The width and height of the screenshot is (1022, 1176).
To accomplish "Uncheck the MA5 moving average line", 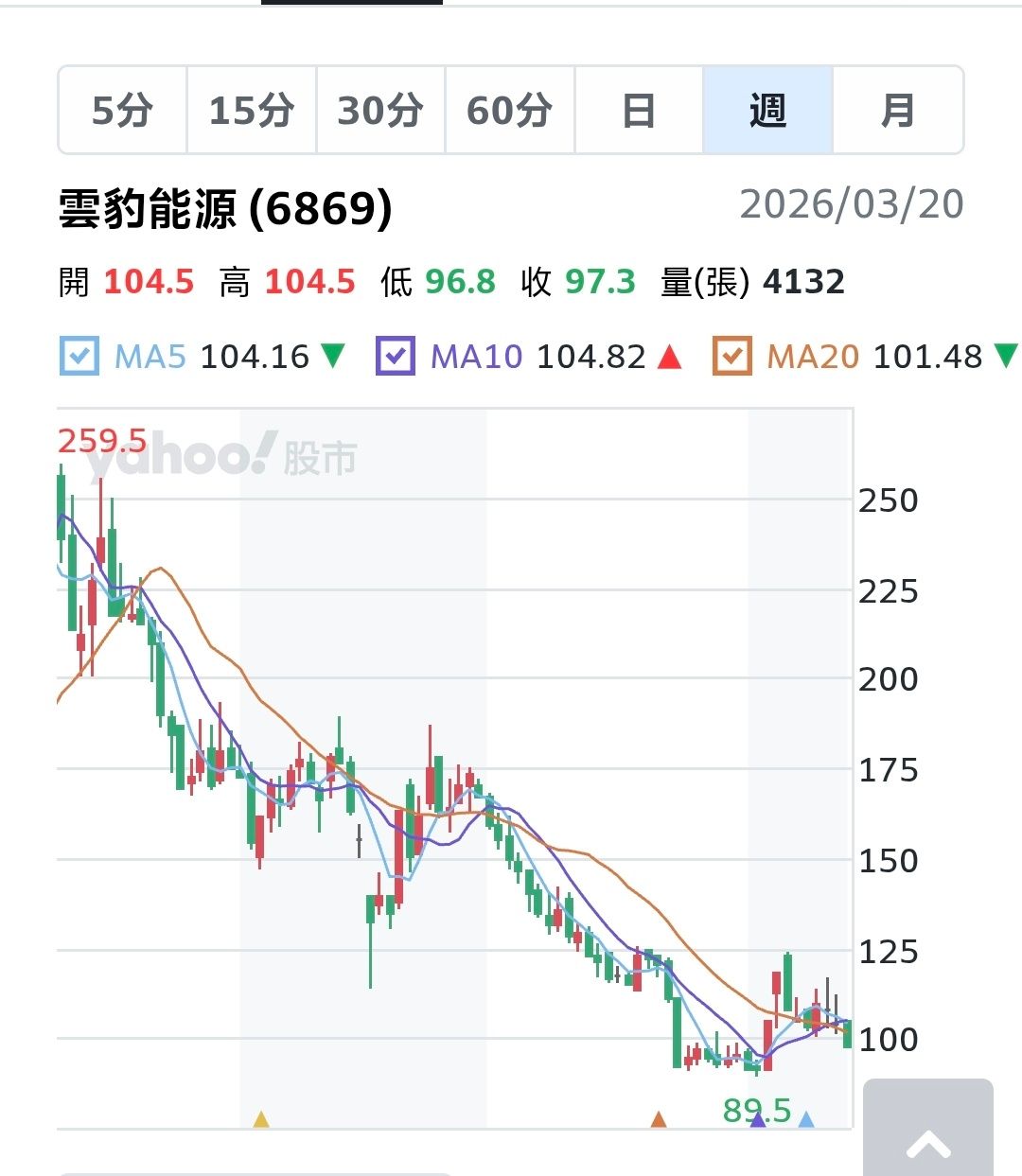I will click(x=79, y=357).
